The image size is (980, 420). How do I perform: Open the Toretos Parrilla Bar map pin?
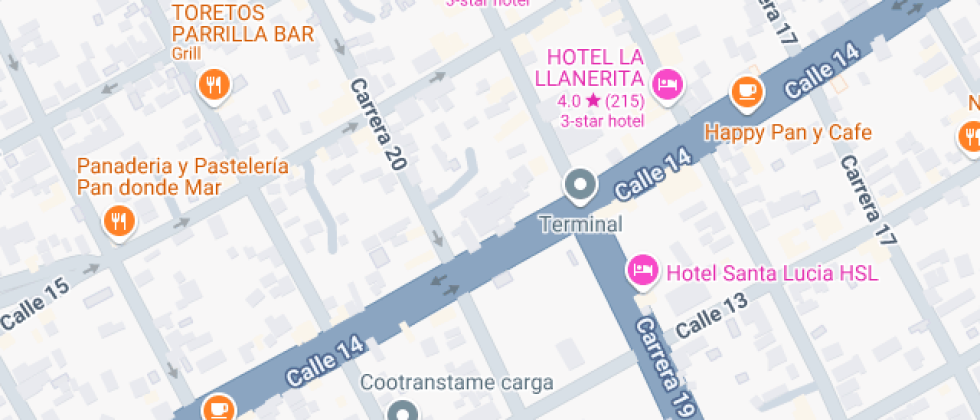212,85
